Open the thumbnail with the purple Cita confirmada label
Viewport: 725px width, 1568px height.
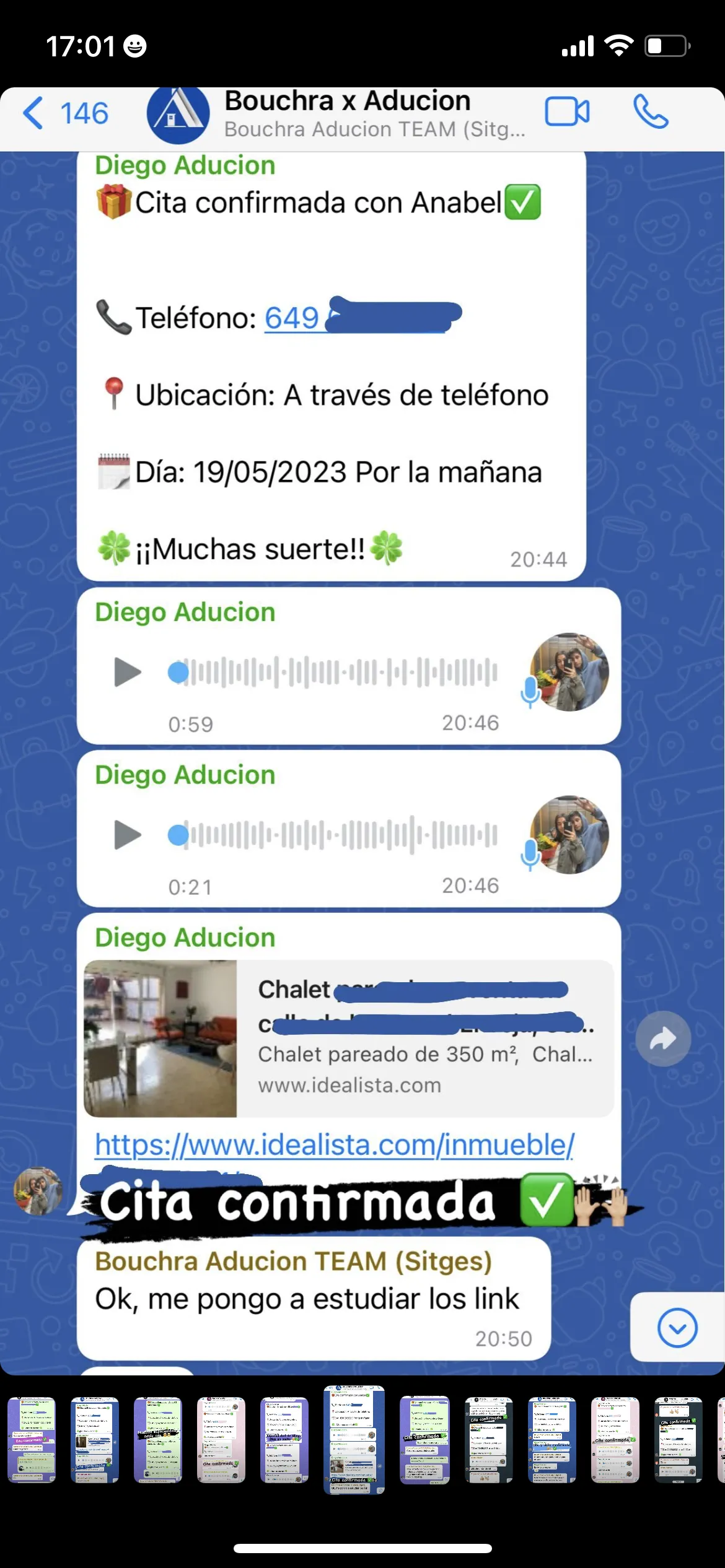(x=32, y=1440)
